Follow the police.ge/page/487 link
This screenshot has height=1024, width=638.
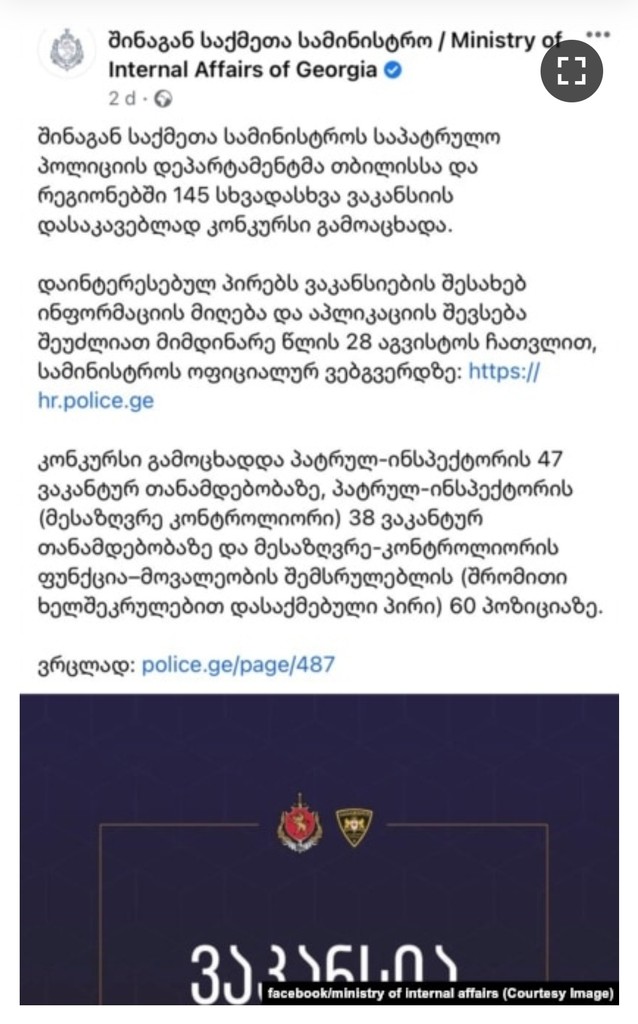click(238, 664)
